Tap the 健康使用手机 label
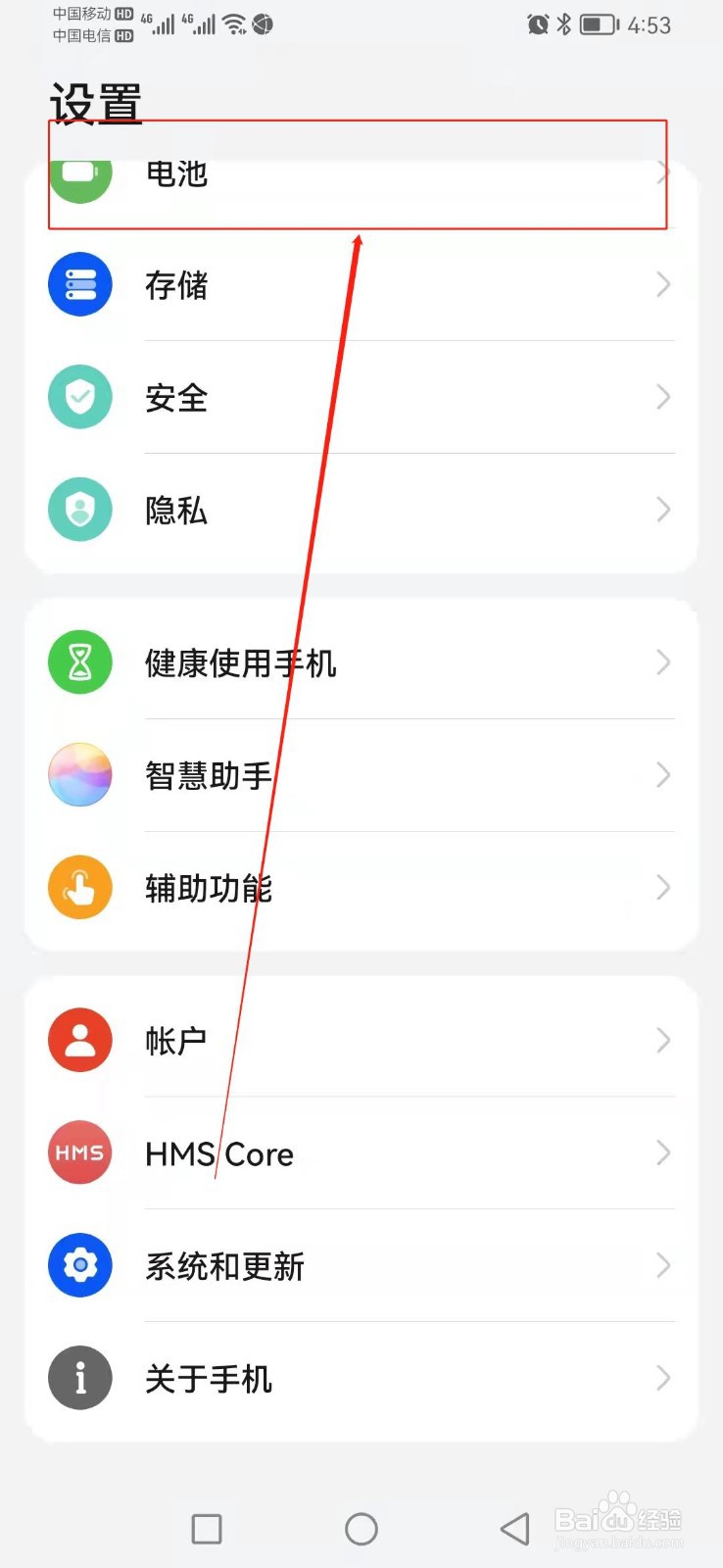The height and width of the screenshot is (1568, 723). [241, 661]
